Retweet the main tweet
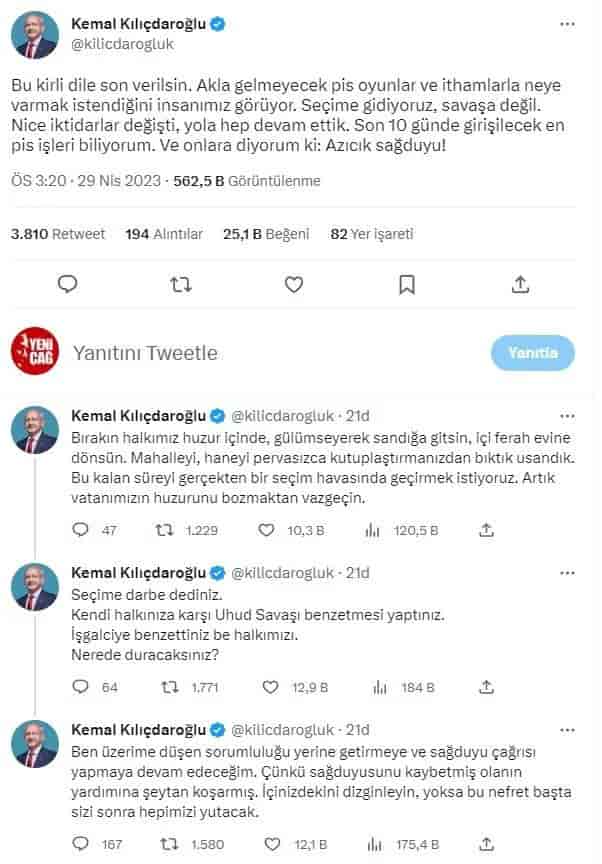Screen dimensions: 602x864 (x=180, y=285)
